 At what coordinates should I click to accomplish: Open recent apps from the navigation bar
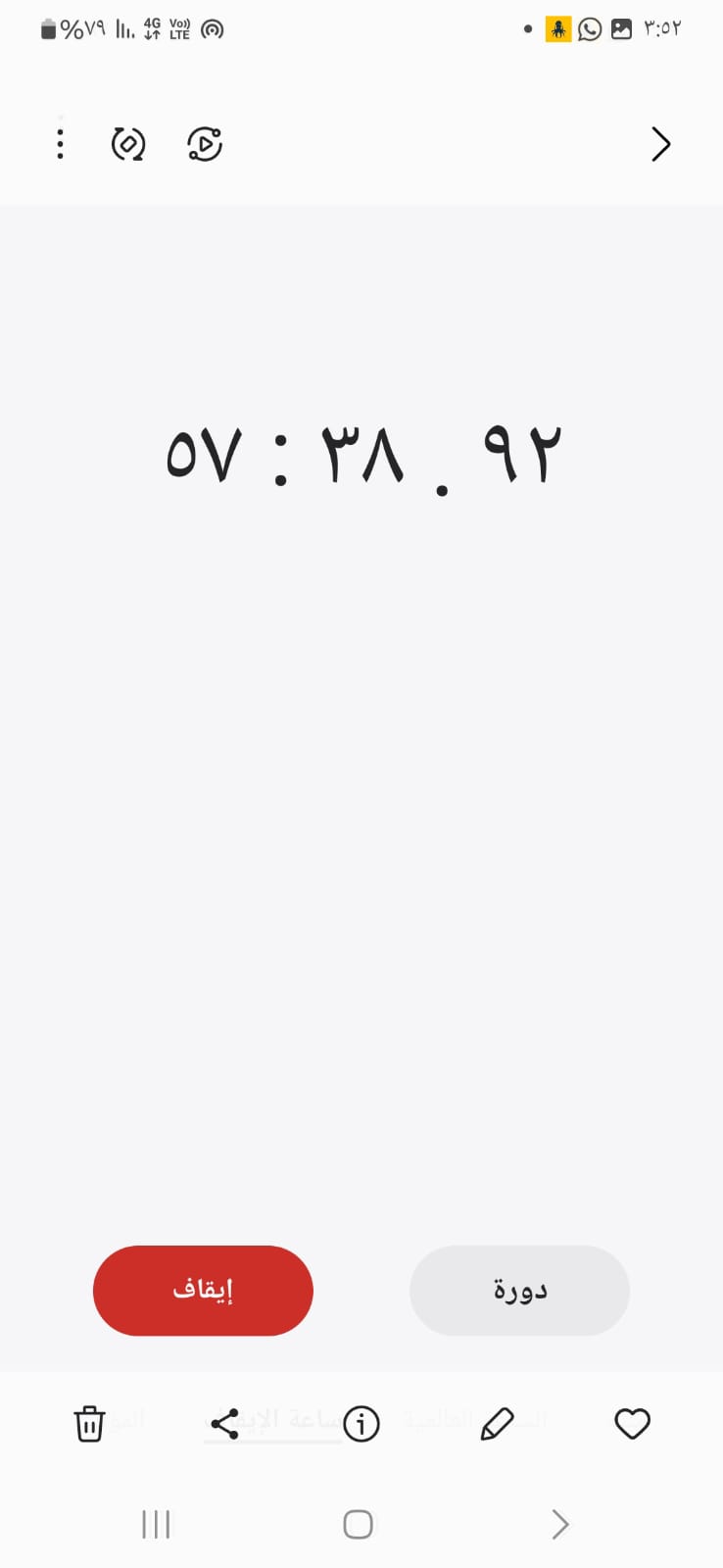156,1524
